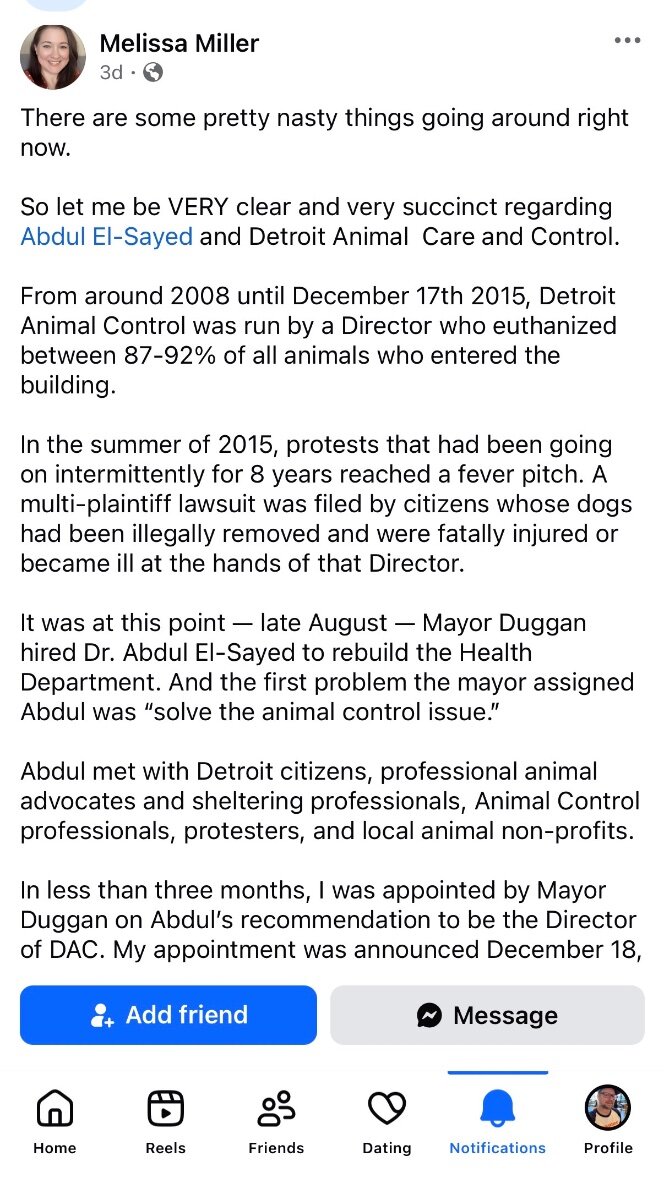Switch to the Dating tab
664x1200 pixels.
tap(387, 1121)
